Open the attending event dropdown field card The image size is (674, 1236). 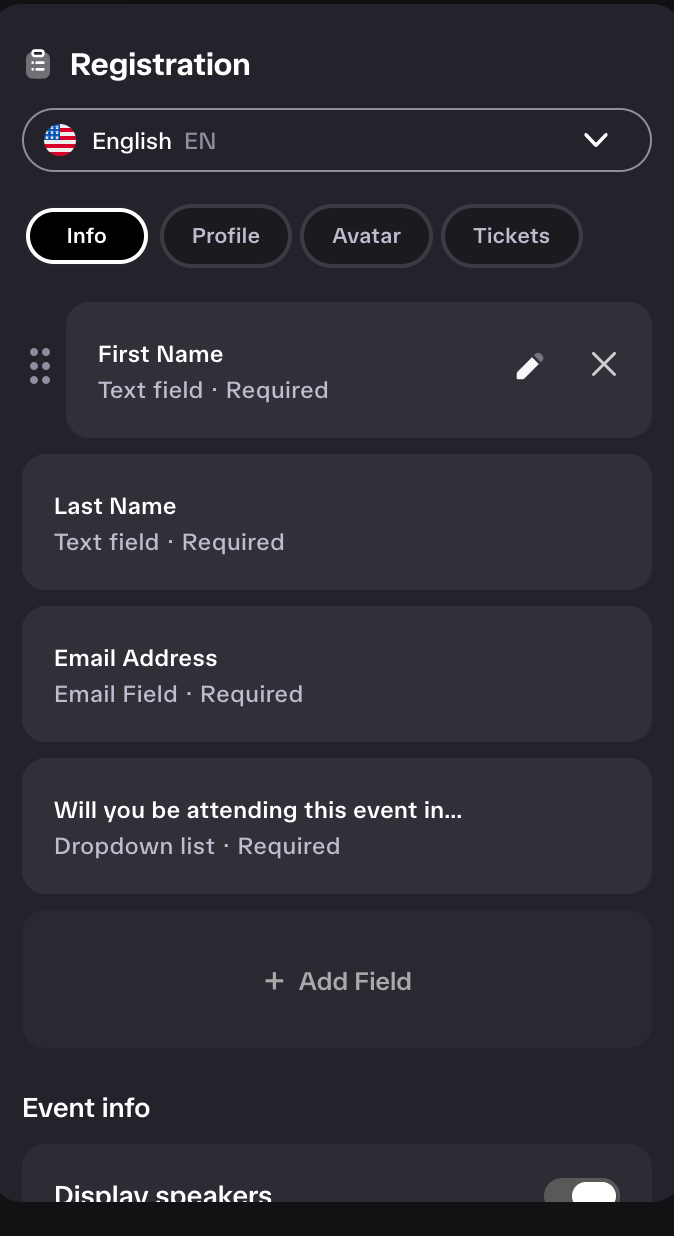pos(337,826)
